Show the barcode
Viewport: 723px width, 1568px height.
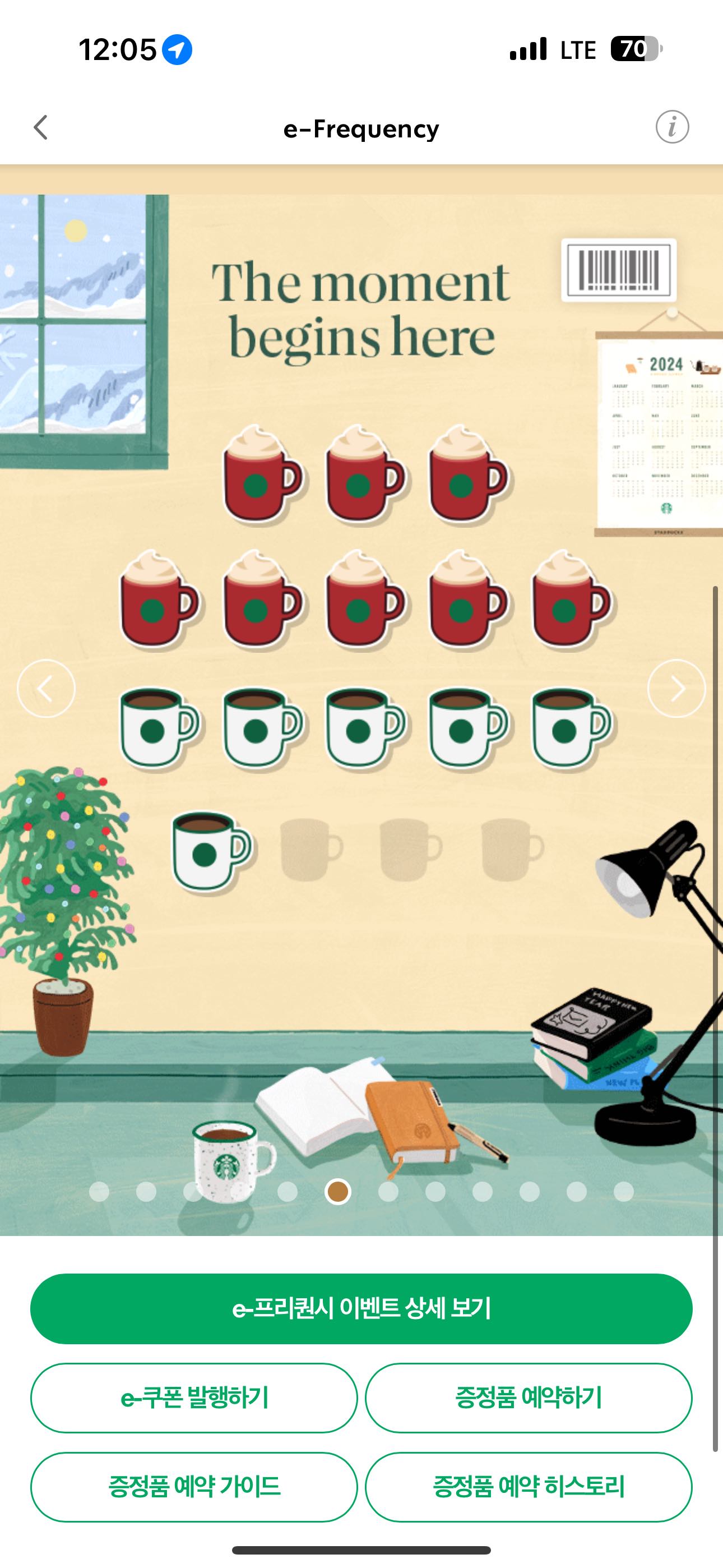618,270
